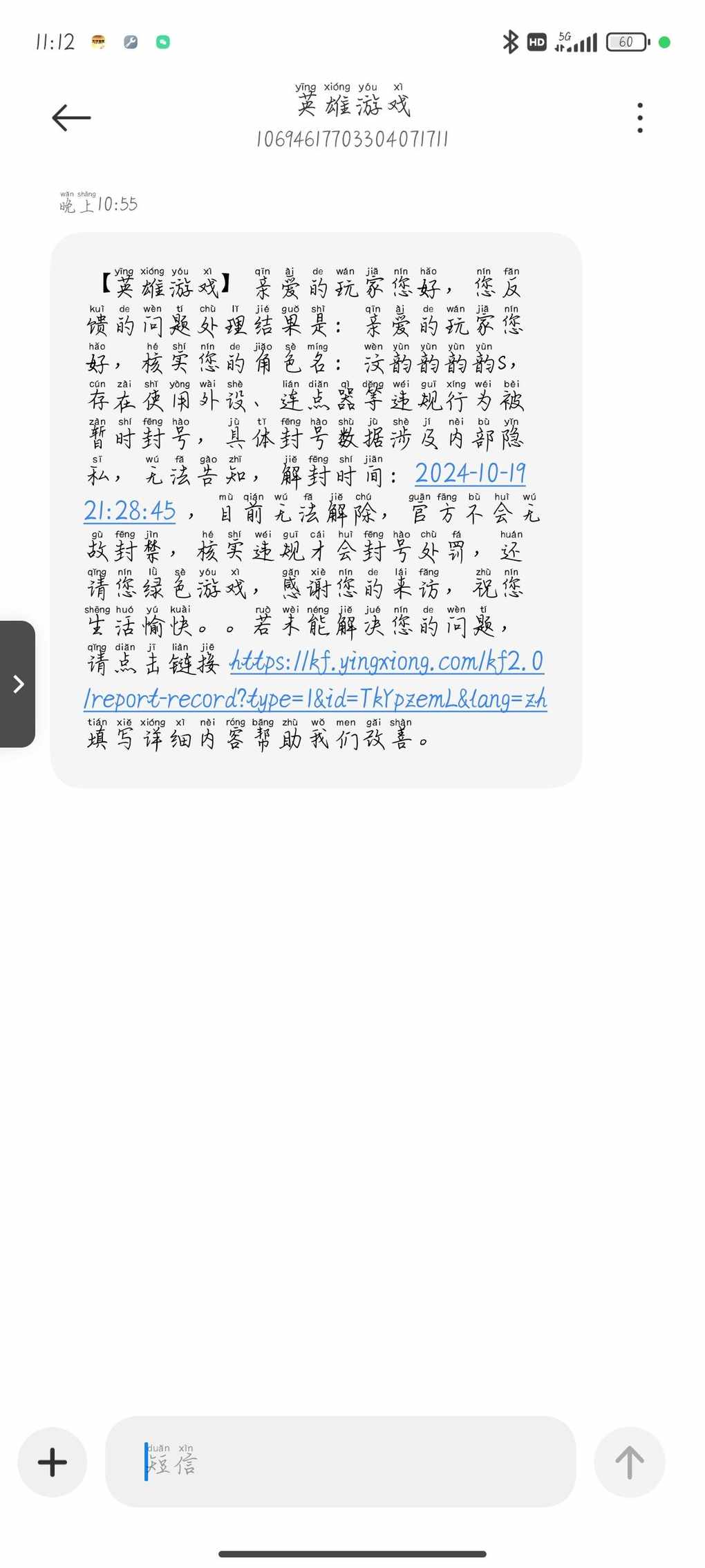
Task: Open the three-dot overflow menu
Action: [x=640, y=117]
